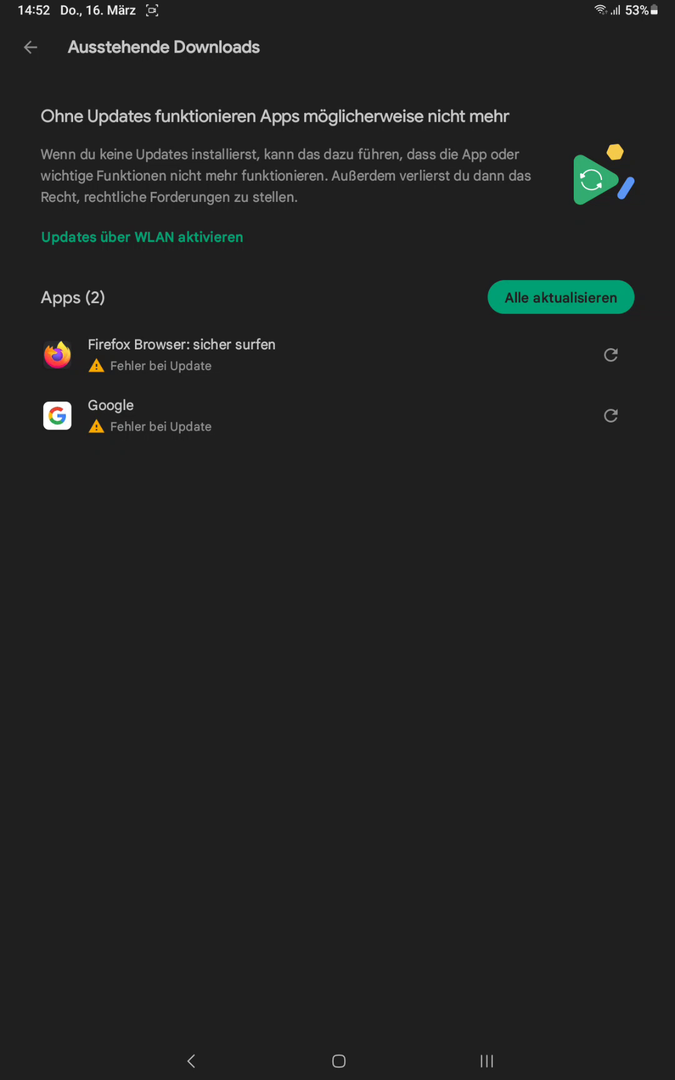Tap the Updates über WLAN aktivieren link

[x=142, y=237]
